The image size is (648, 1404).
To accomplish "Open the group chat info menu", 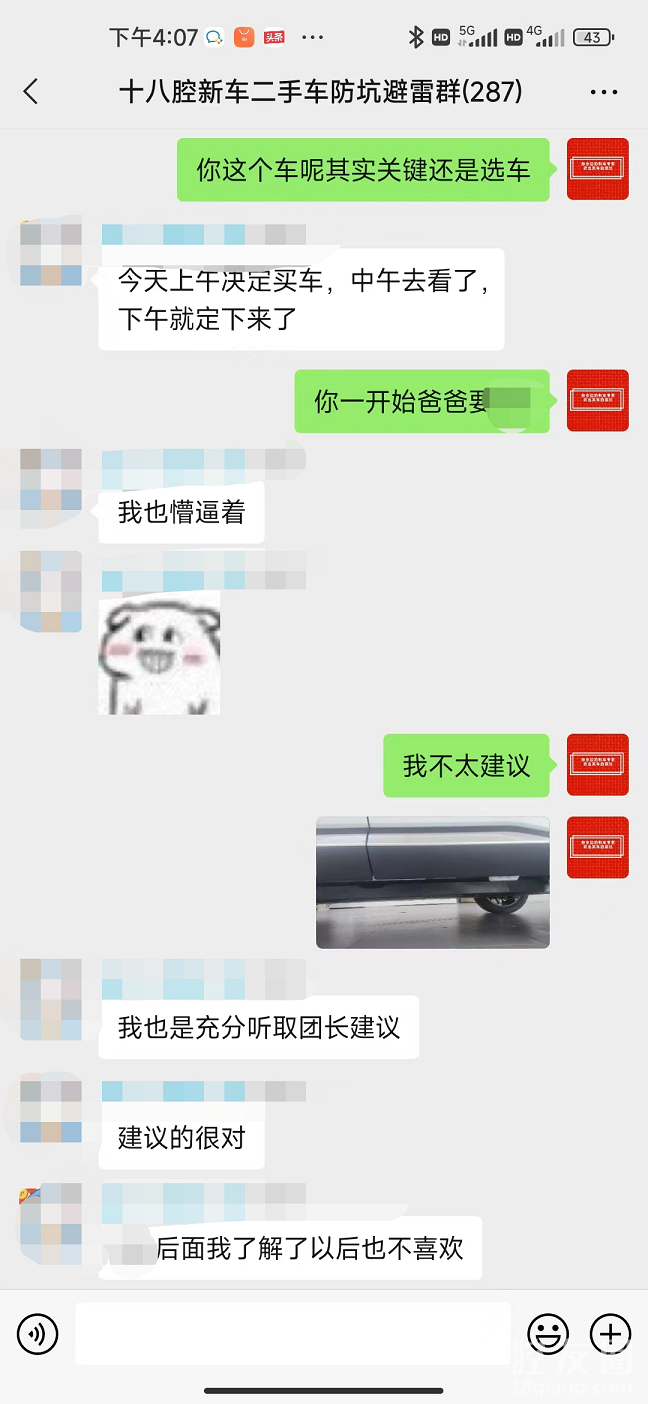I will coord(604,93).
